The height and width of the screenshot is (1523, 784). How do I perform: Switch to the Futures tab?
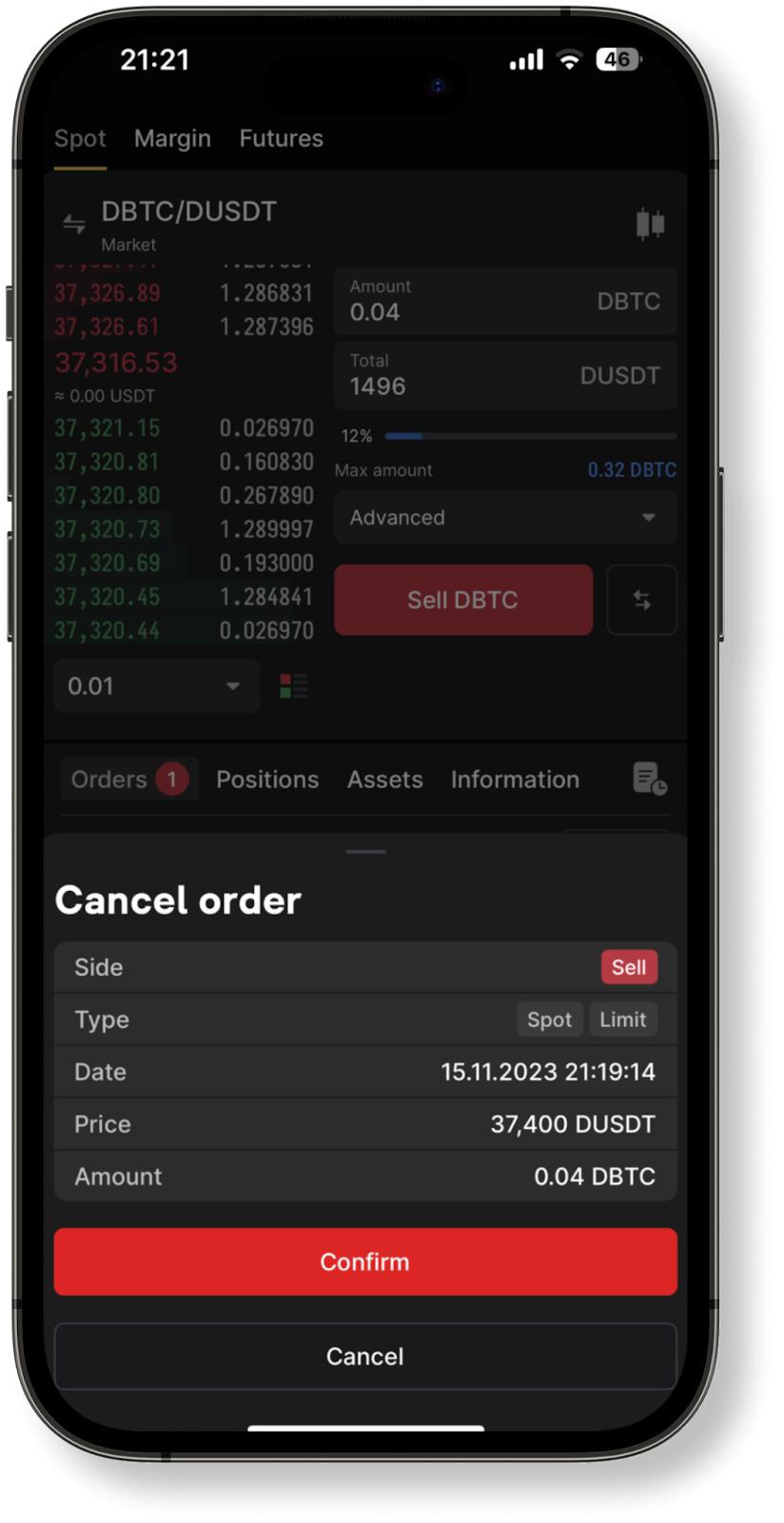[x=281, y=139]
